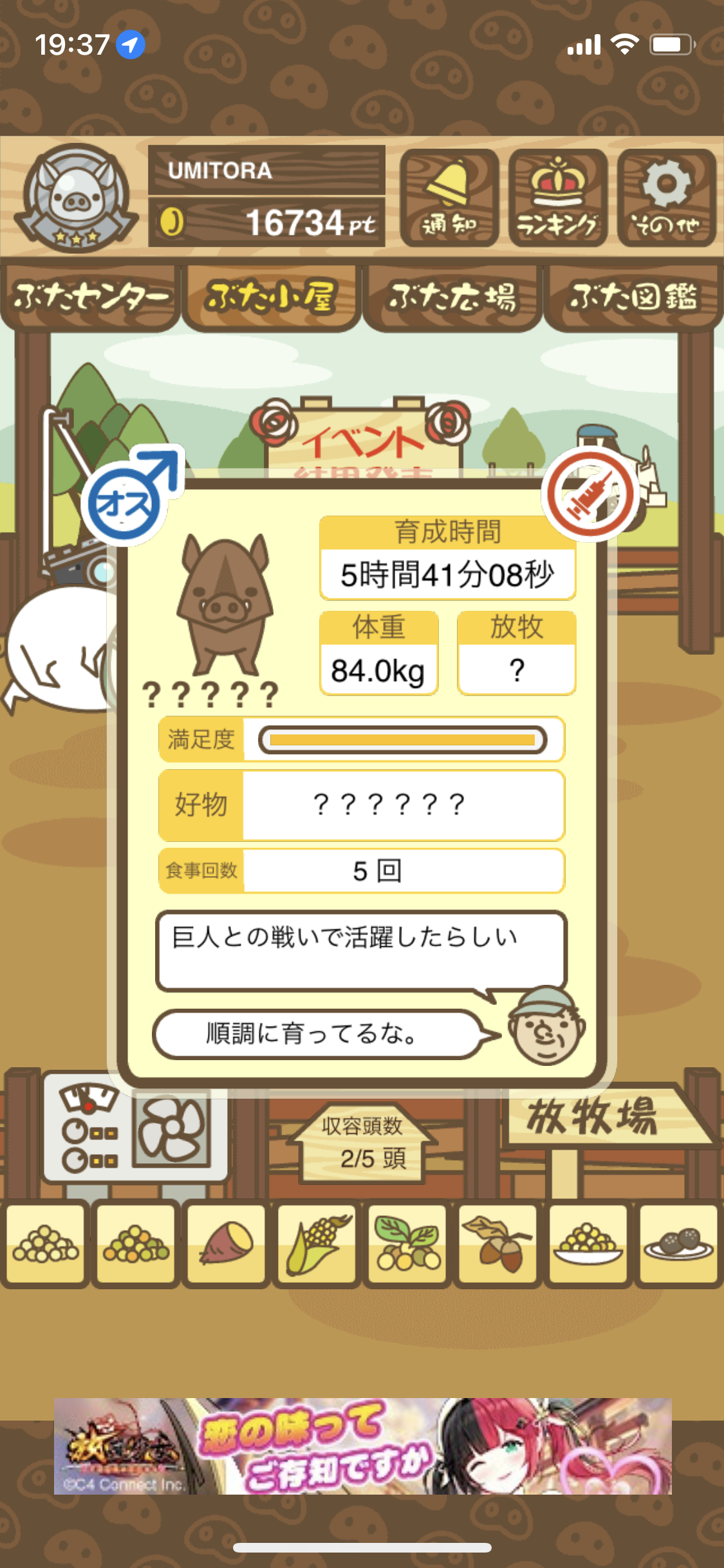
Task: Open the pig avatar profile badge
Action: [x=76, y=198]
